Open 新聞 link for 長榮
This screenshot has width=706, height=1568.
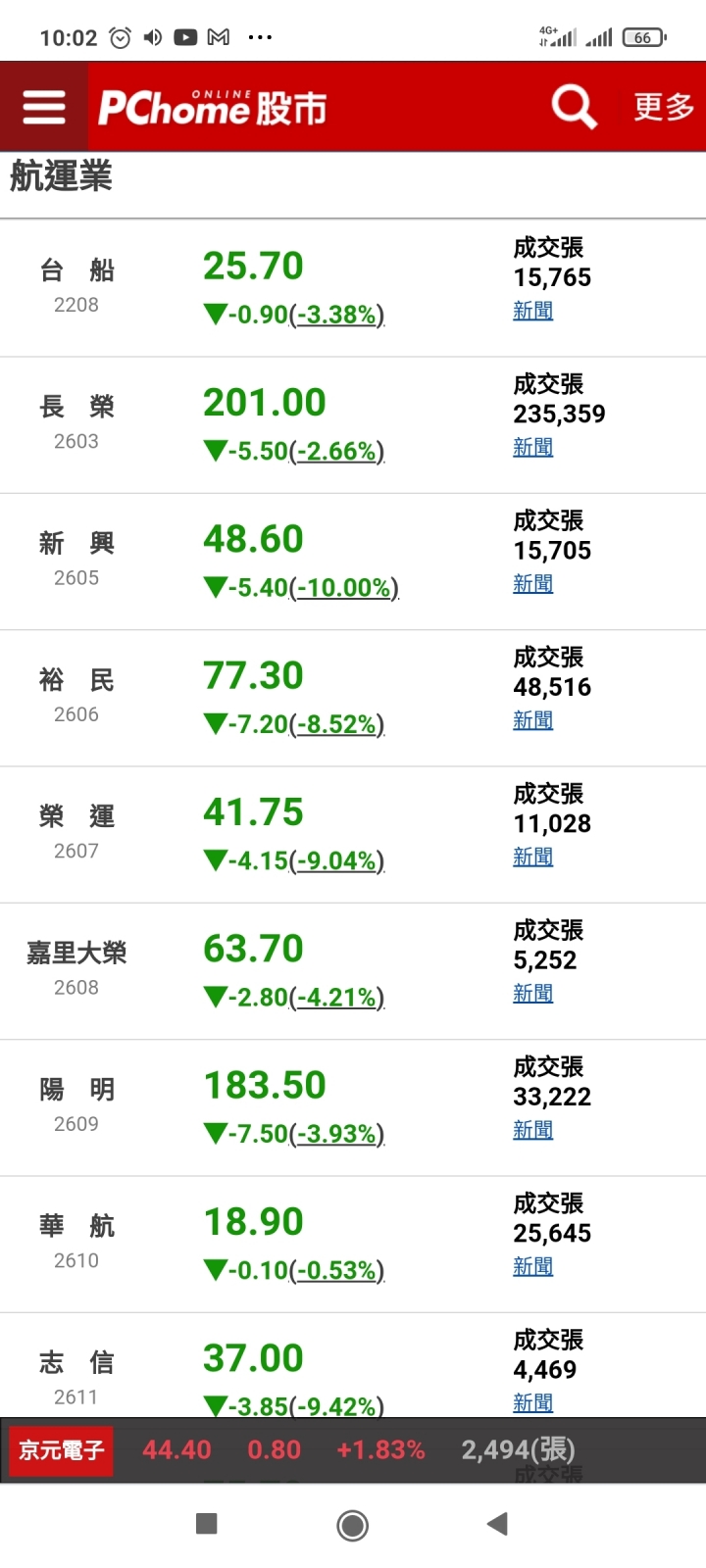click(532, 447)
